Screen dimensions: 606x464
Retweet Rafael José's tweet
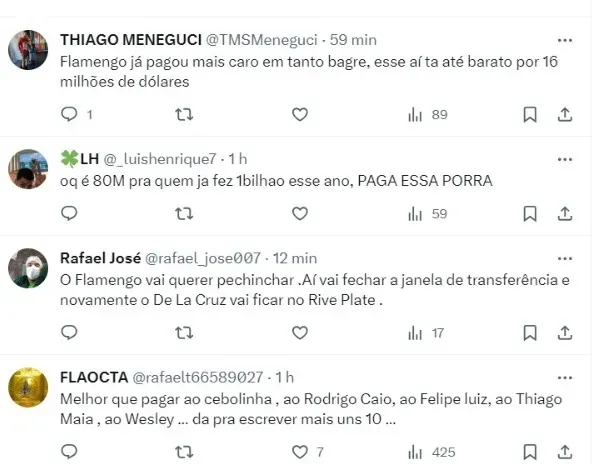(x=184, y=332)
